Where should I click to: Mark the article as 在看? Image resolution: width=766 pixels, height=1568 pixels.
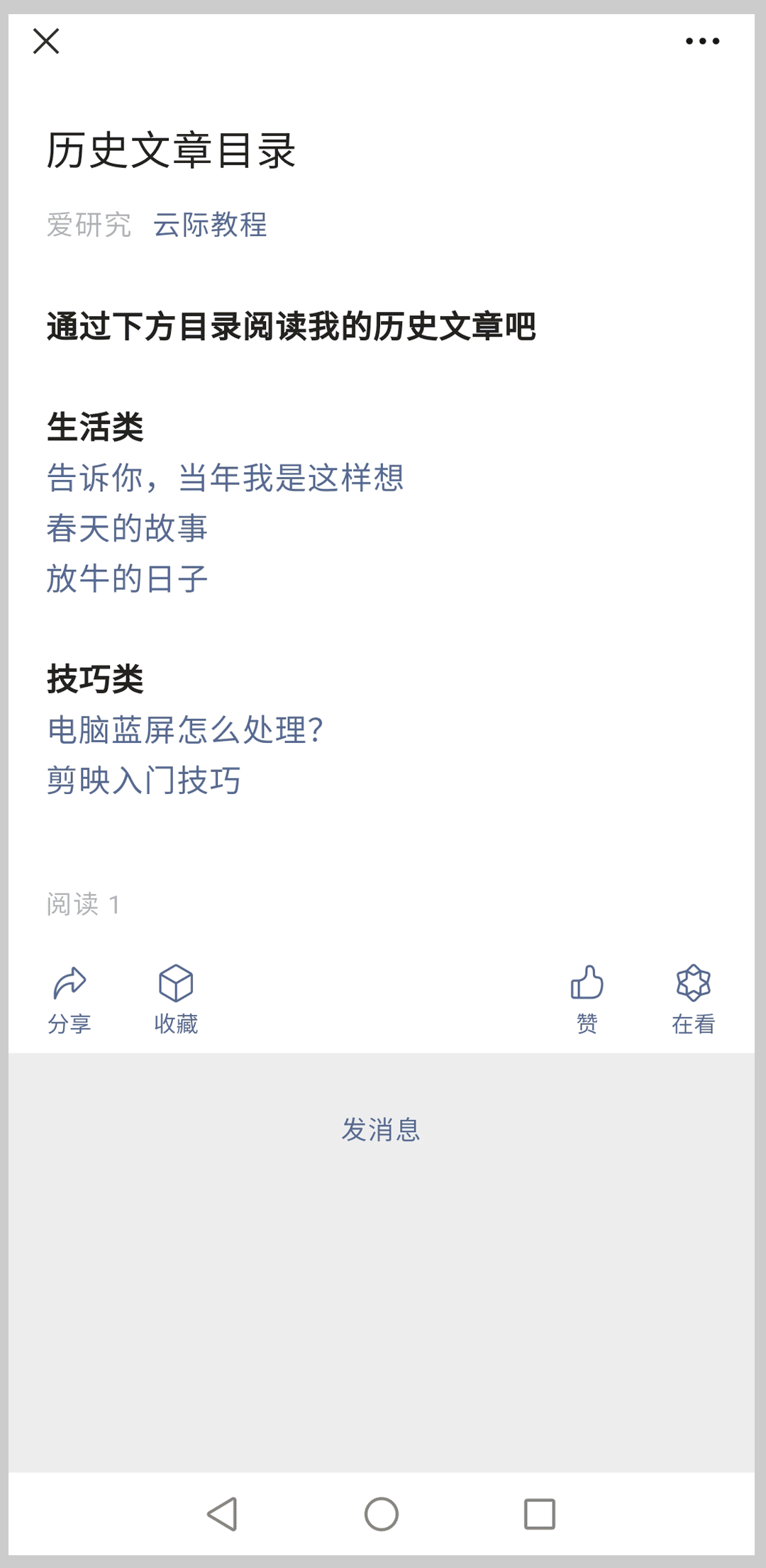click(x=693, y=999)
